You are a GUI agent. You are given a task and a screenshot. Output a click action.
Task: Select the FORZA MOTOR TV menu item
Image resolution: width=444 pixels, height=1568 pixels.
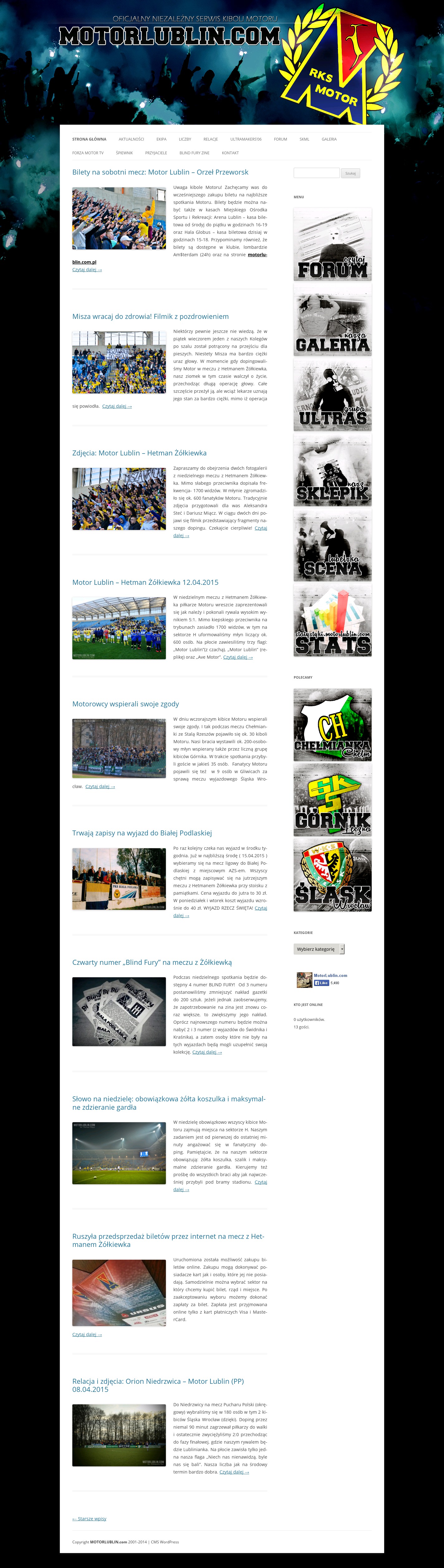click(x=88, y=153)
